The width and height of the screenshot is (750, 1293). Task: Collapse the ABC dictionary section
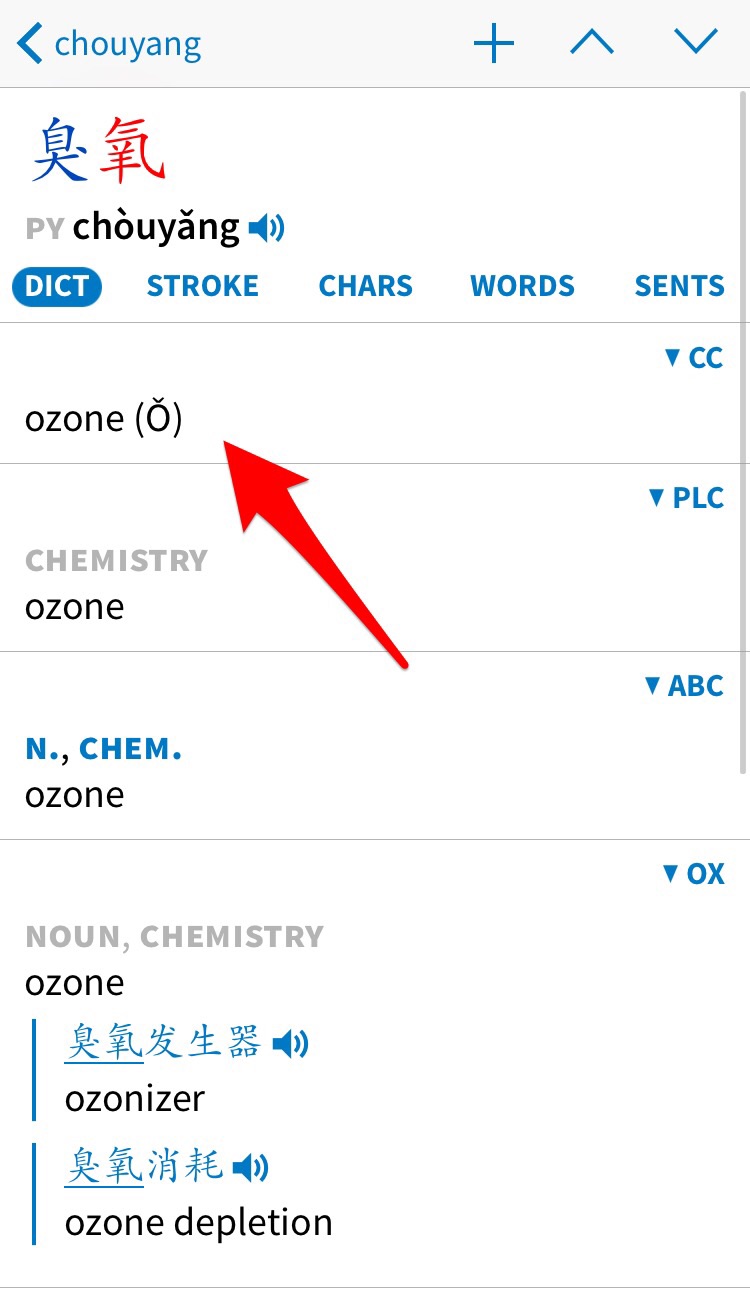click(683, 686)
